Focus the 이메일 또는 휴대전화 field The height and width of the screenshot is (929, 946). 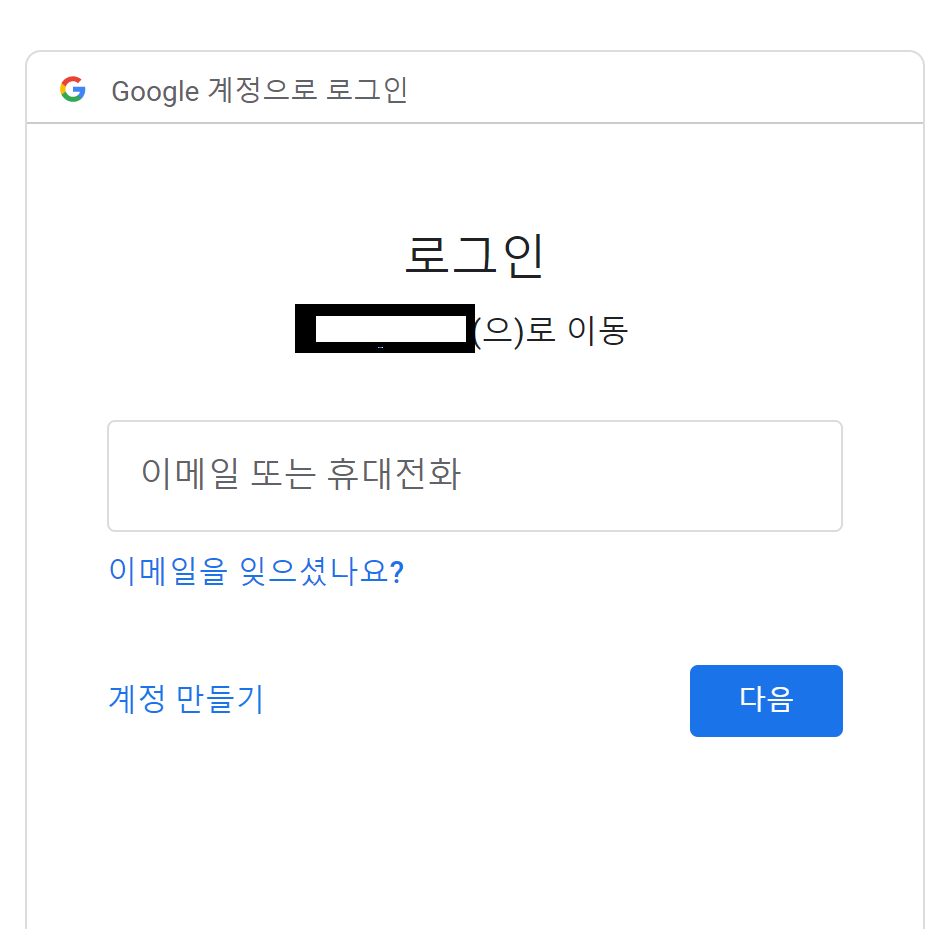click(474, 475)
